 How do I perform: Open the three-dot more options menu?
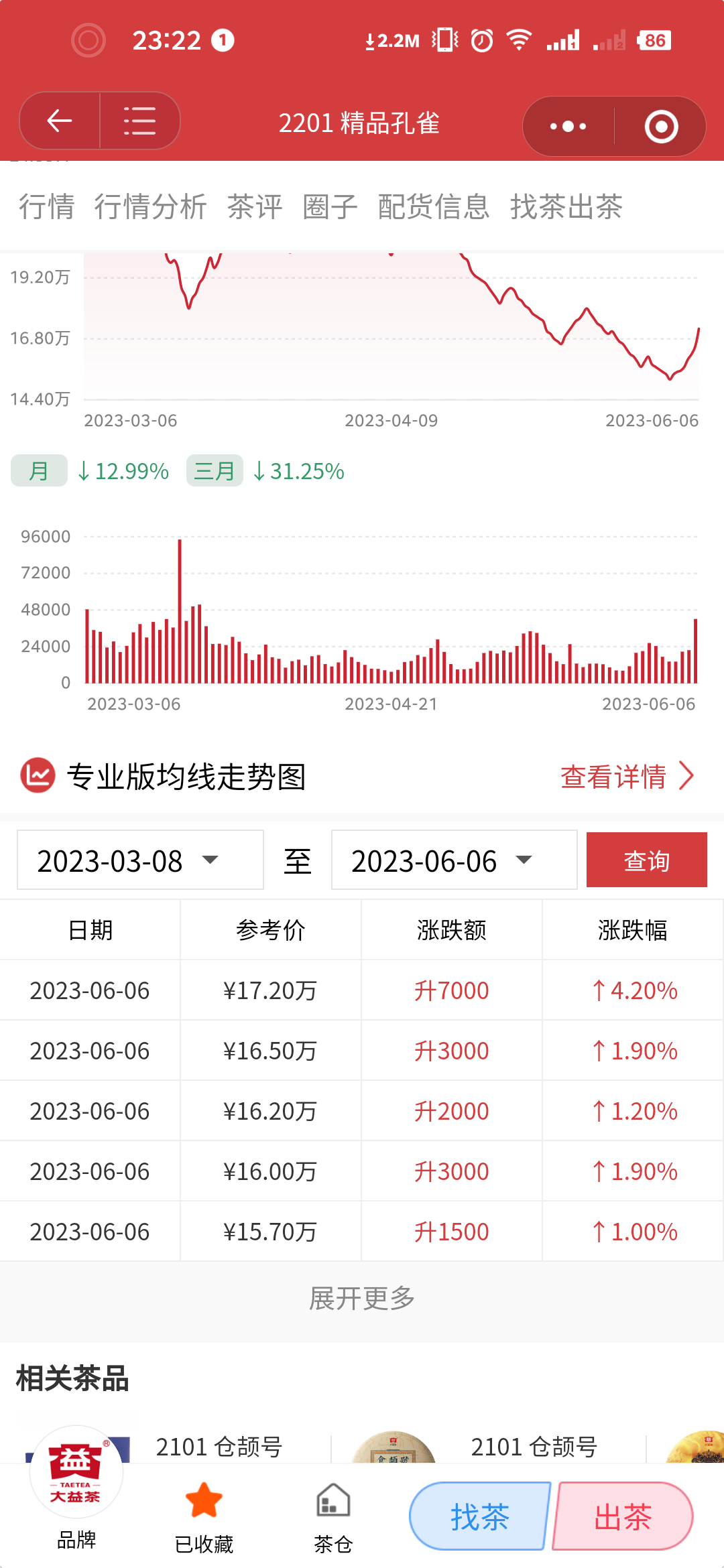568,126
